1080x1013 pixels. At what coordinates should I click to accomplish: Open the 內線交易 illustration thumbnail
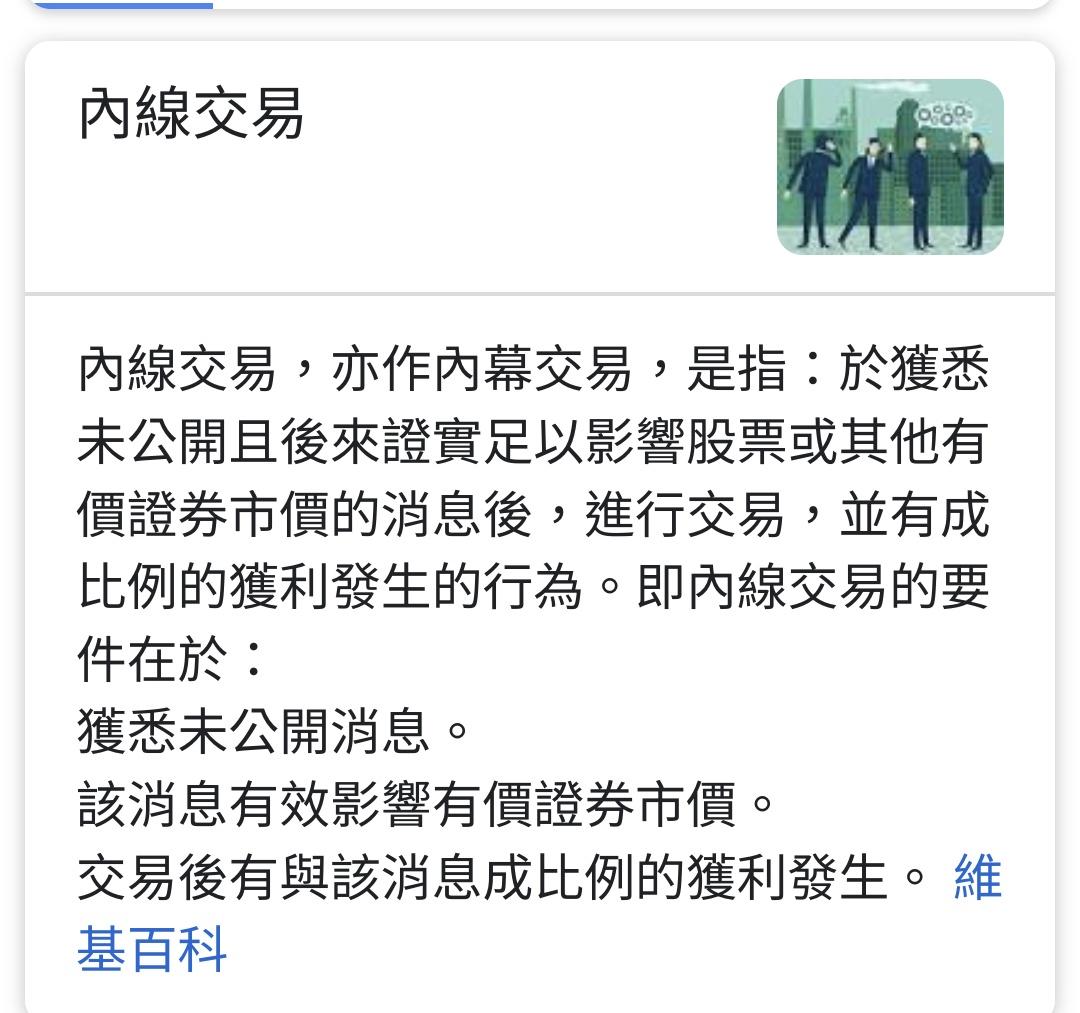[x=890, y=167]
